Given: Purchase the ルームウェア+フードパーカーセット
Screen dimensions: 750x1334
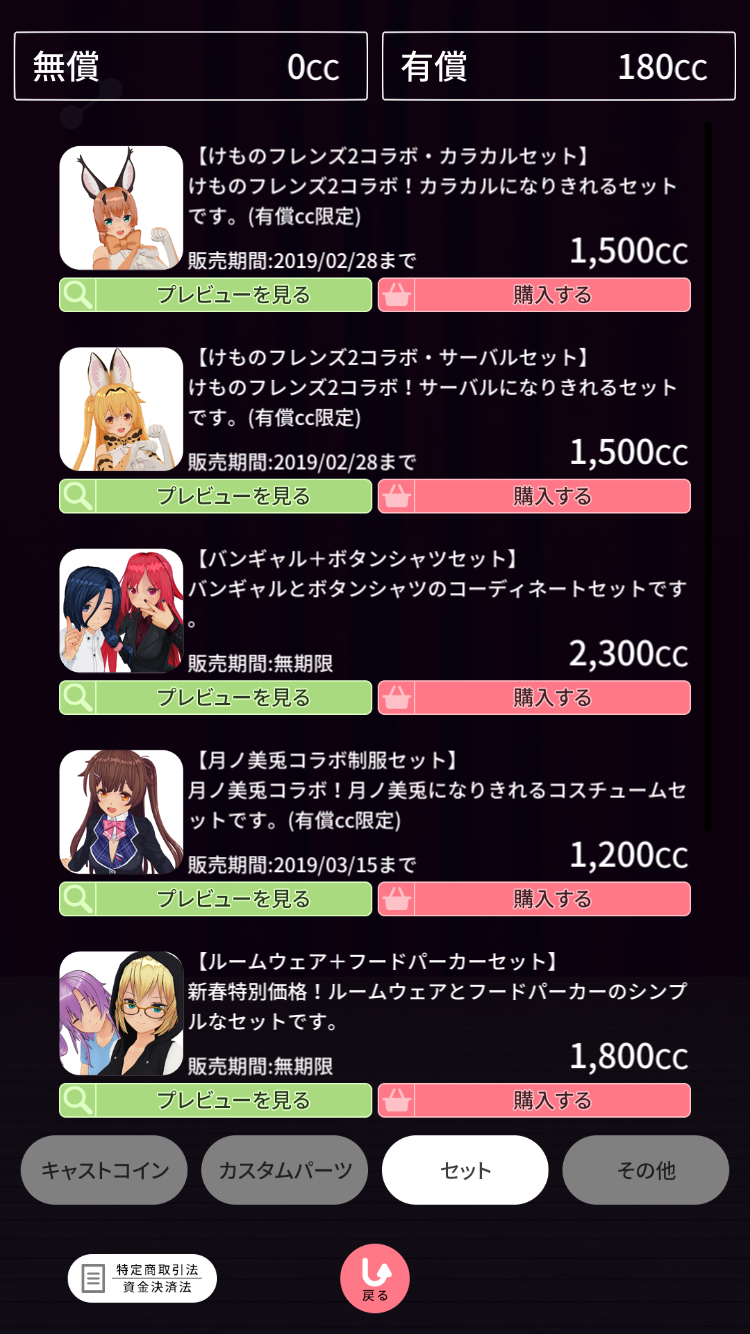Looking at the screenshot, I should click(x=534, y=1100).
